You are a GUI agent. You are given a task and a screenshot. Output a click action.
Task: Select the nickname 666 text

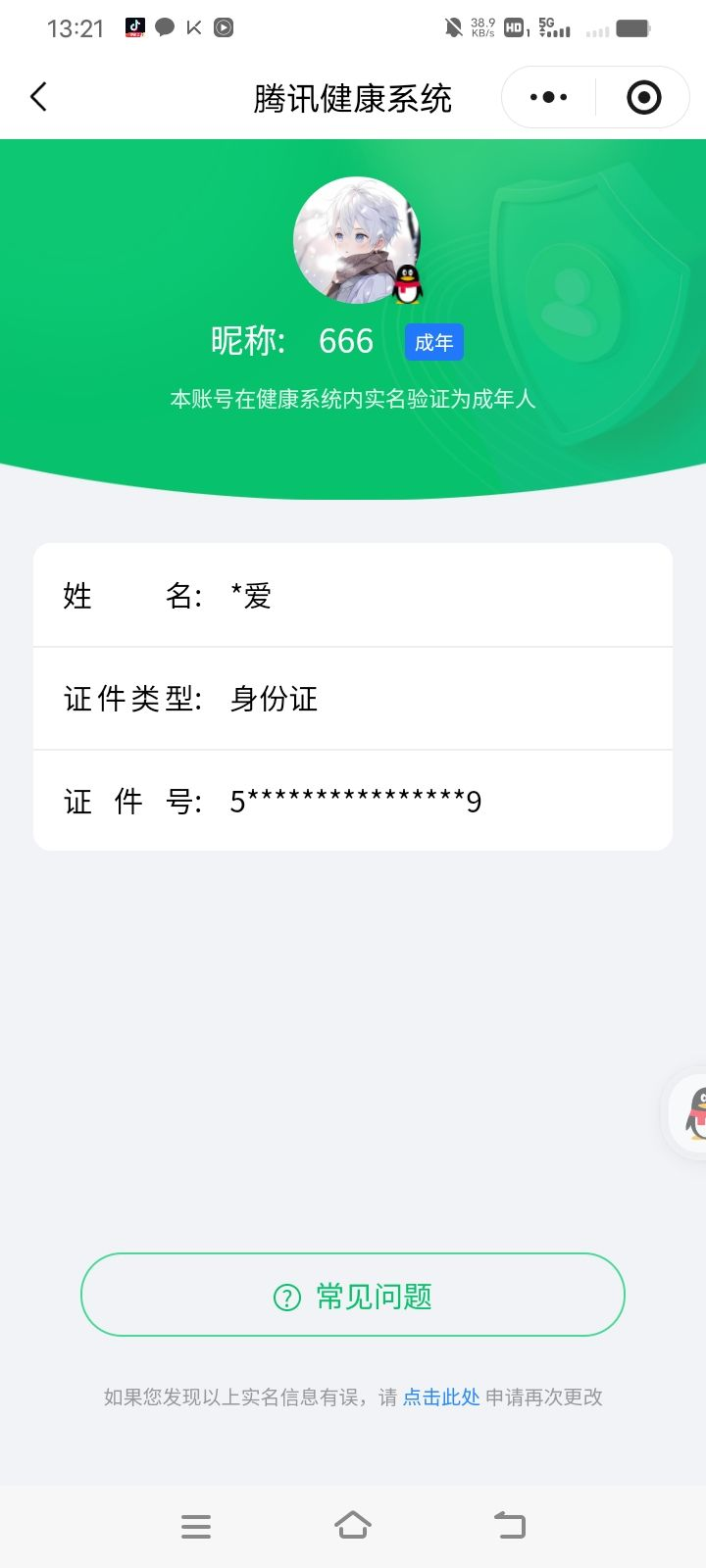[345, 341]
